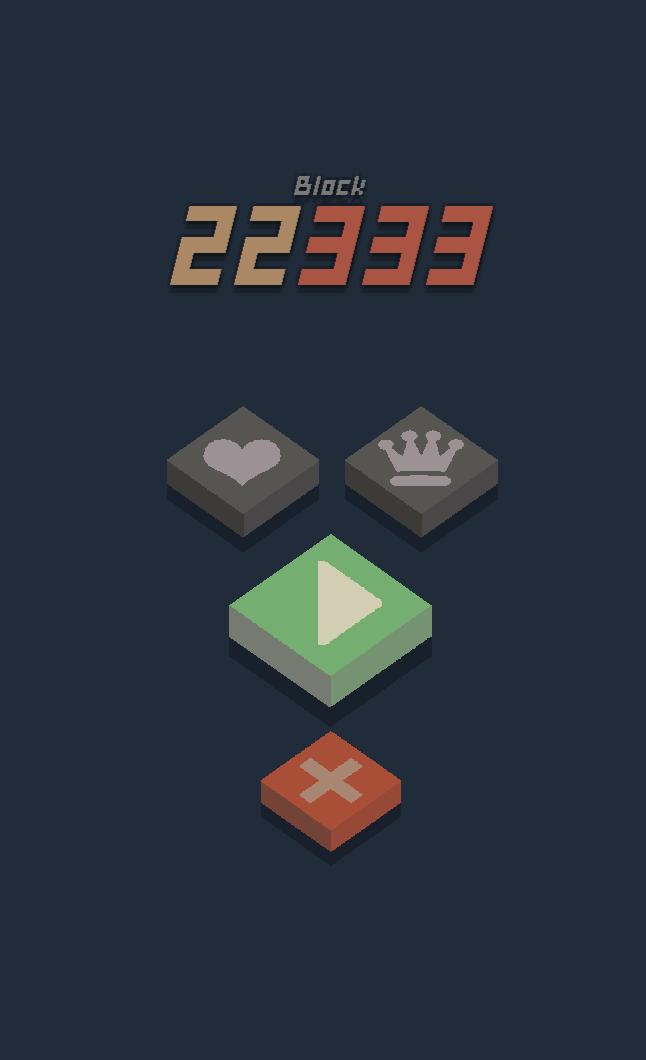Open the heart tile
Image resolution: width=646 pixels, height=1060 pixels.
coord(243,462)
